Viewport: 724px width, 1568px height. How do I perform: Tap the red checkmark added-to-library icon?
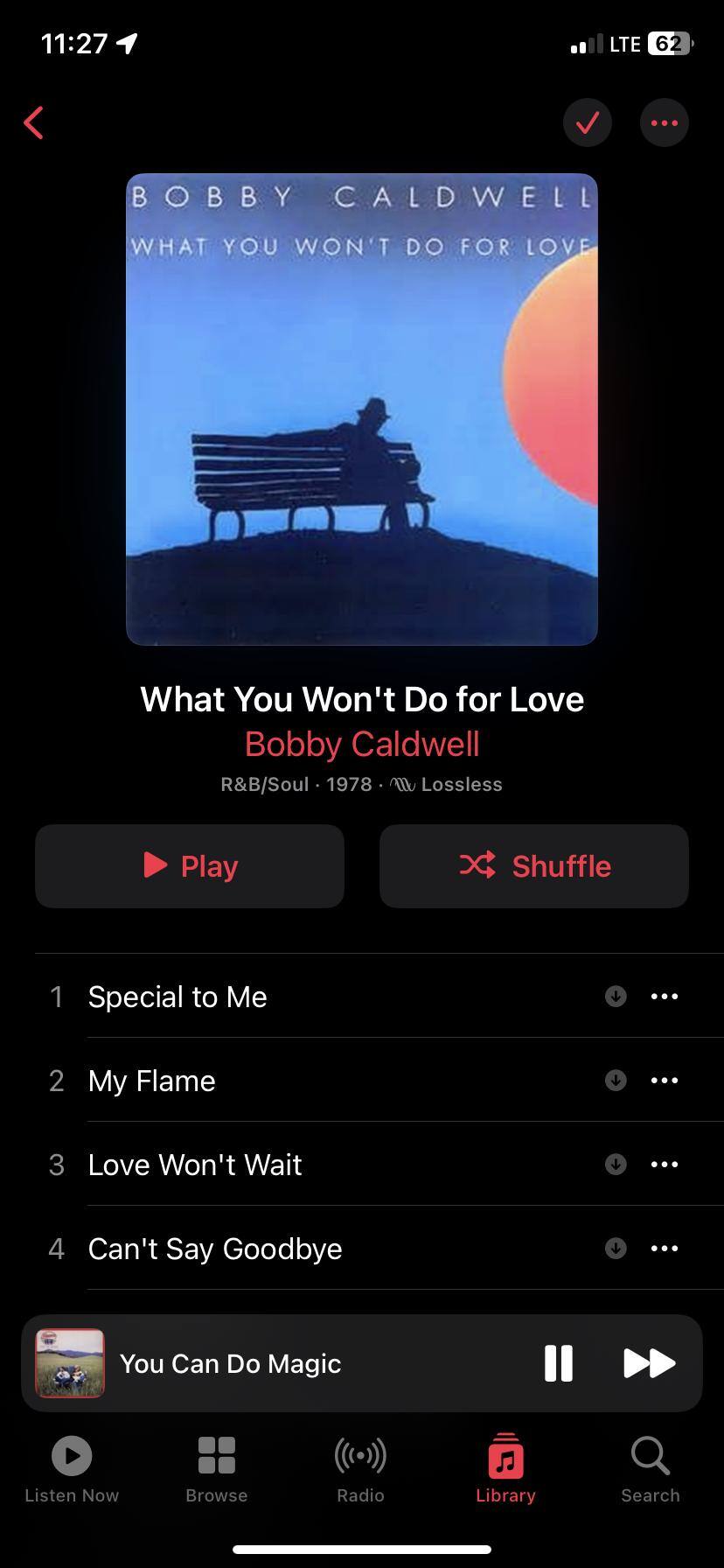587,122
